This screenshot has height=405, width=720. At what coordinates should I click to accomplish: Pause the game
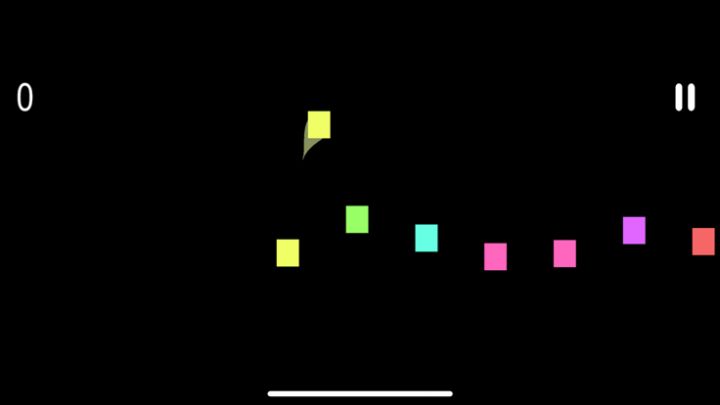pos(685,97)
